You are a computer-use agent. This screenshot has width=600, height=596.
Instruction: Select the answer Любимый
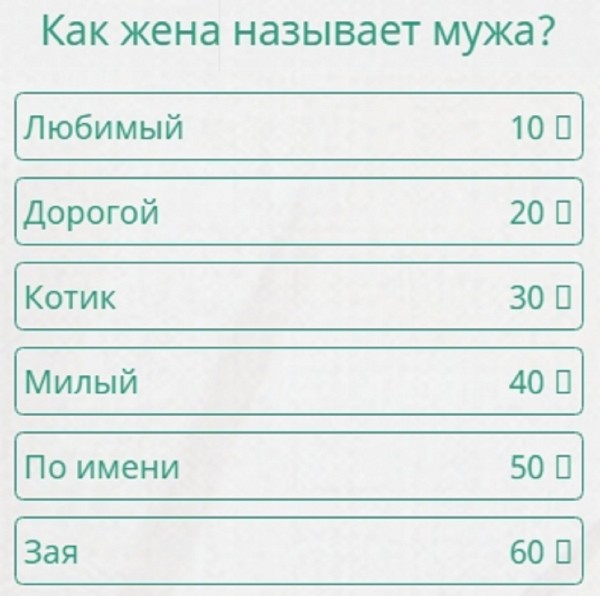(x=298, y=127)
